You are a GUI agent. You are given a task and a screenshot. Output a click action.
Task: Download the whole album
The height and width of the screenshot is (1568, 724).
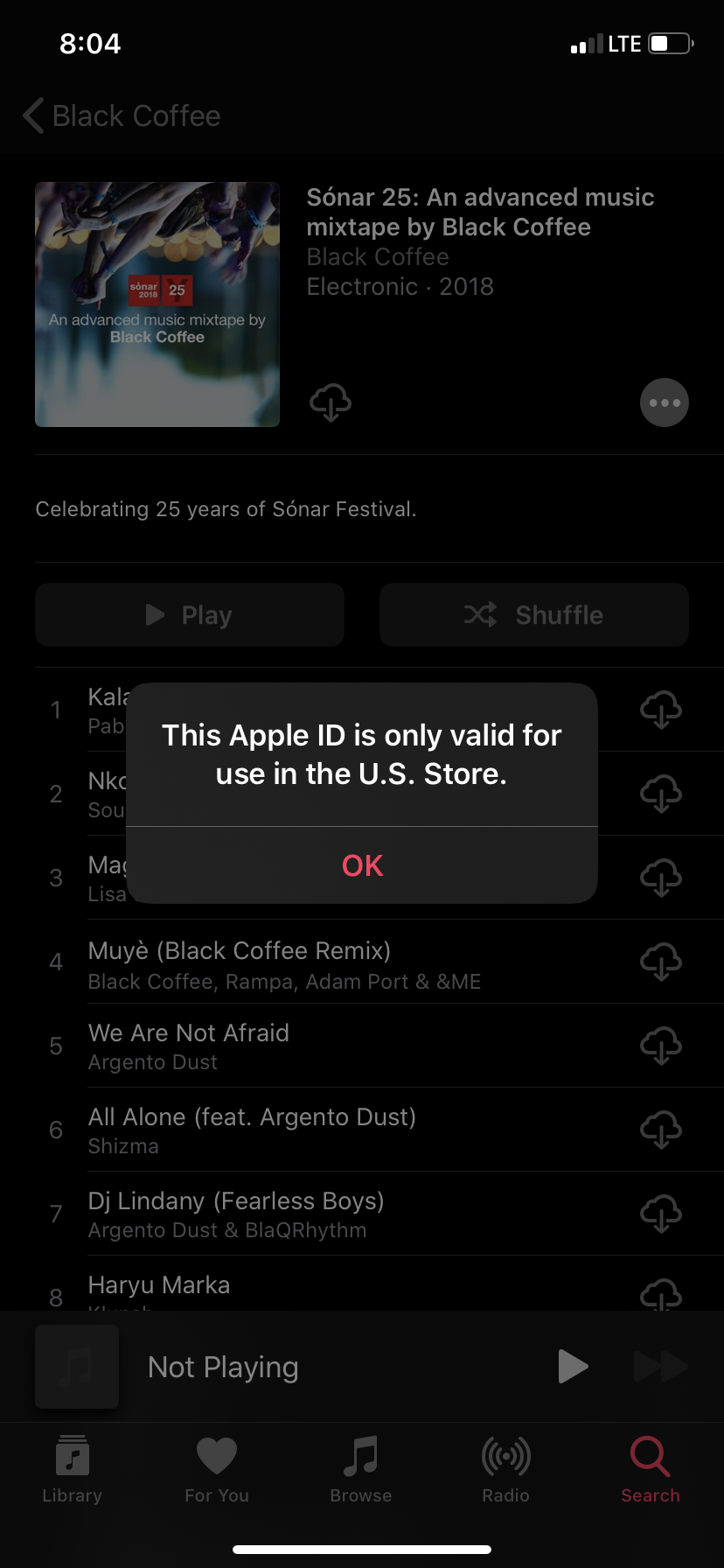331,402
